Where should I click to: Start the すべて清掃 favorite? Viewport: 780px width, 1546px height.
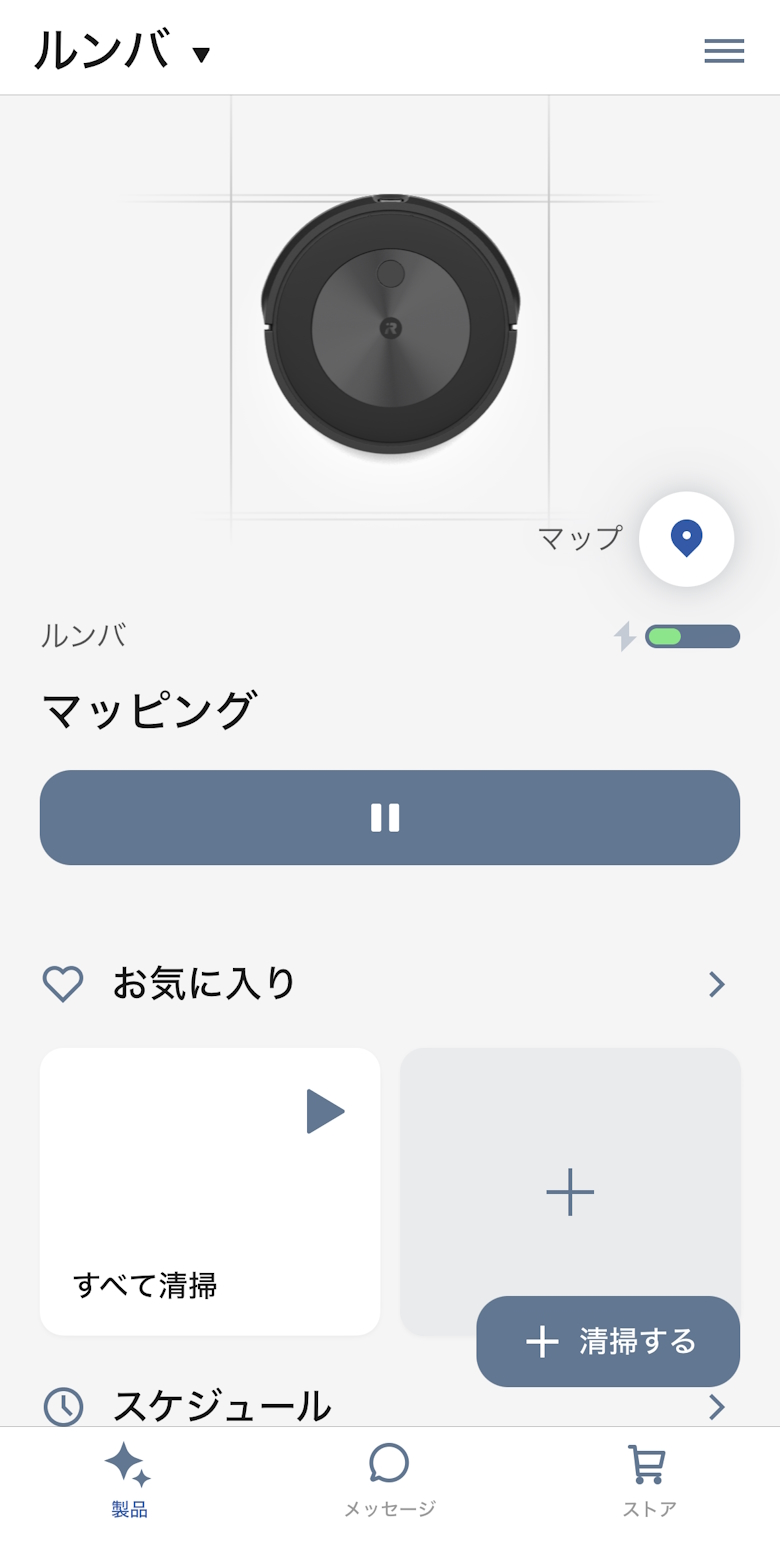click(x=325, y=1111)
